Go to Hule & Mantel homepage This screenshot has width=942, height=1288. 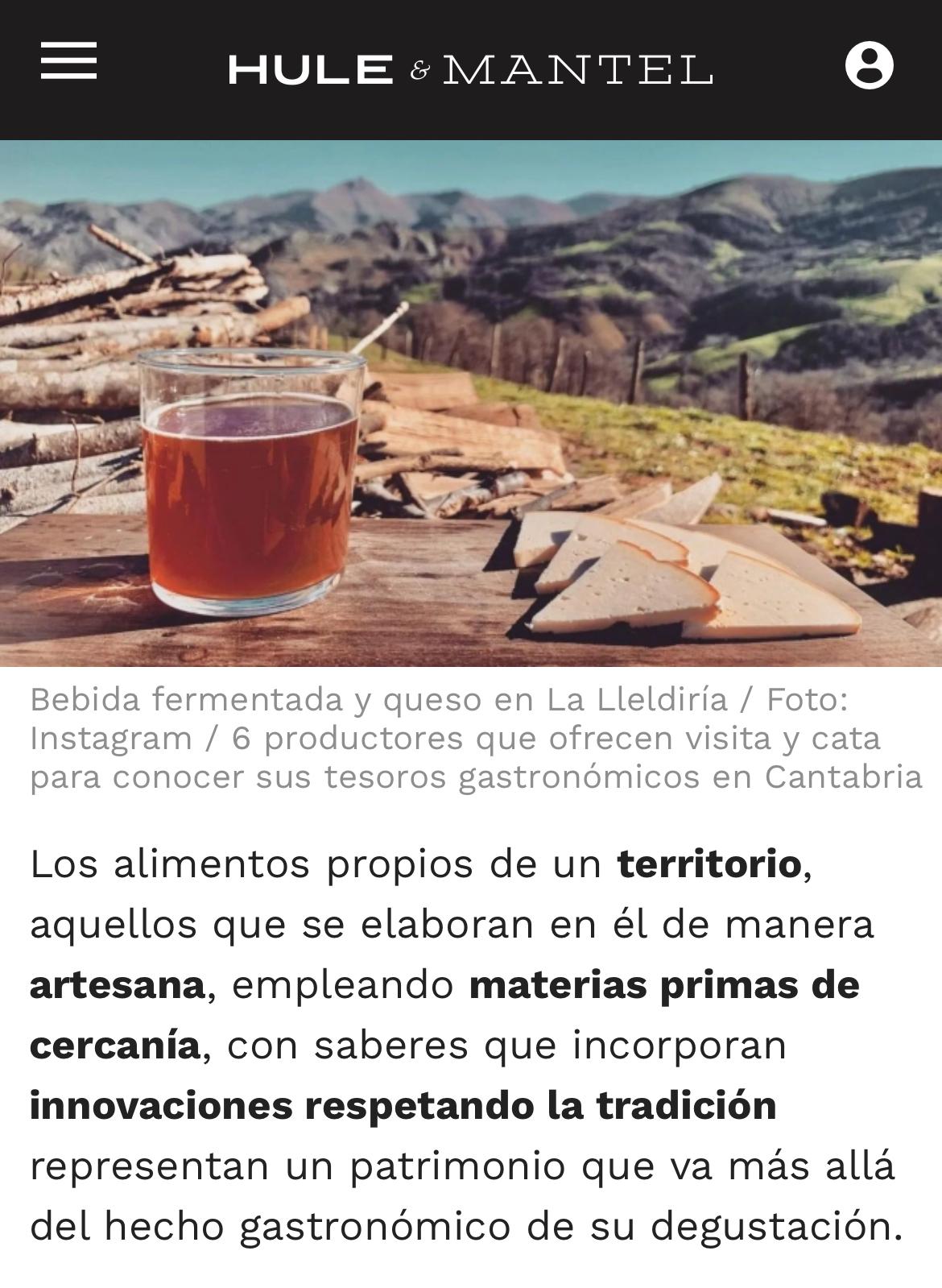tap(470, 70)
